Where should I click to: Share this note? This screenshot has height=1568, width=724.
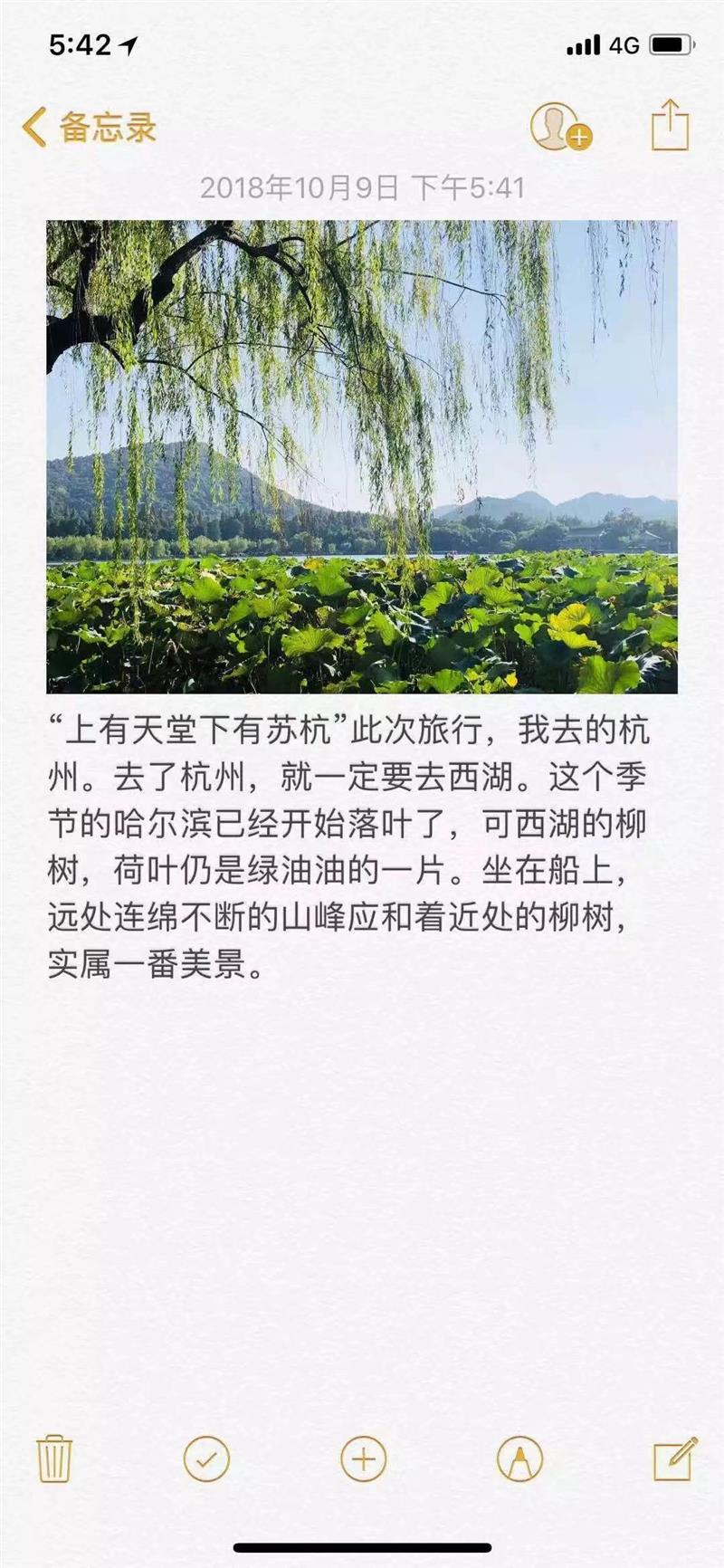670,125
